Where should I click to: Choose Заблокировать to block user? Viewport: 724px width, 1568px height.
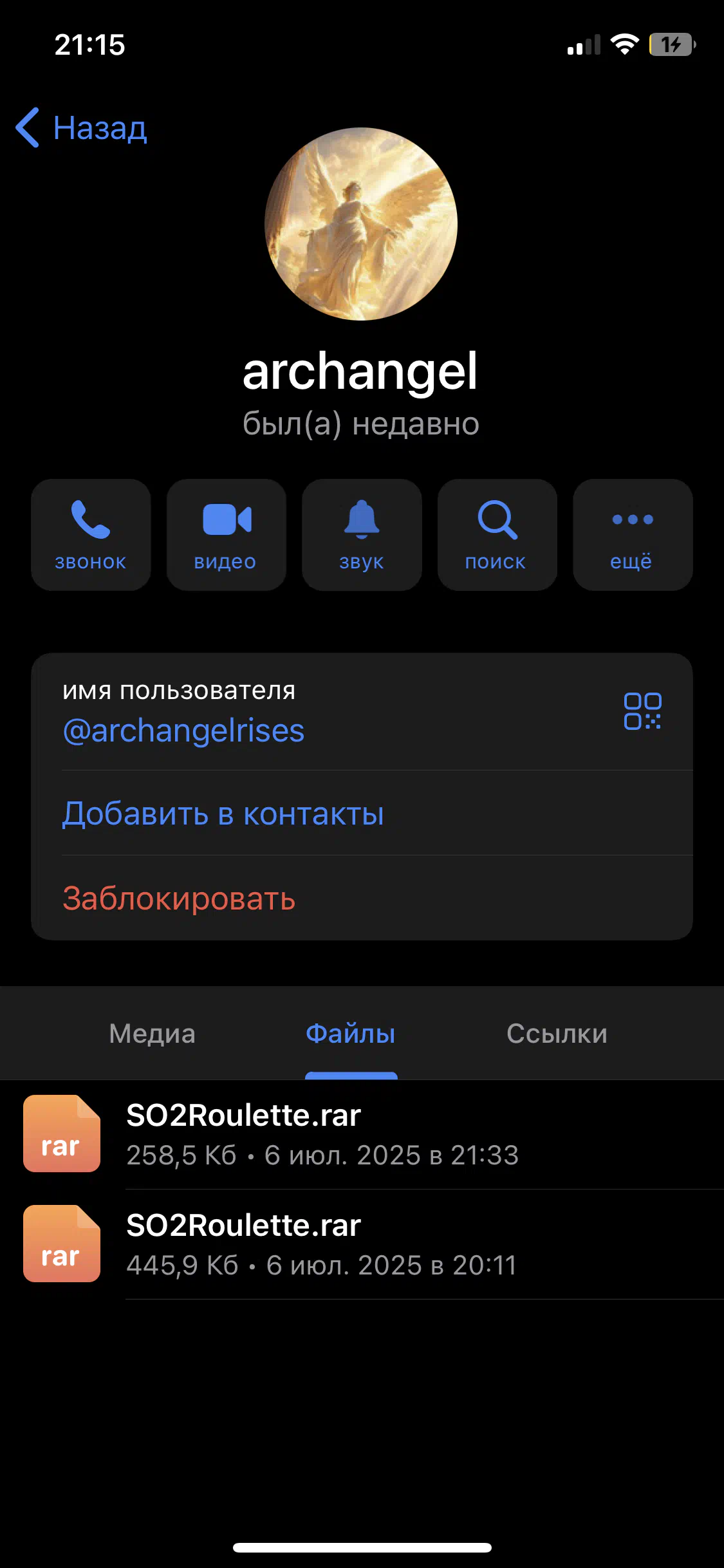point(362,899)
